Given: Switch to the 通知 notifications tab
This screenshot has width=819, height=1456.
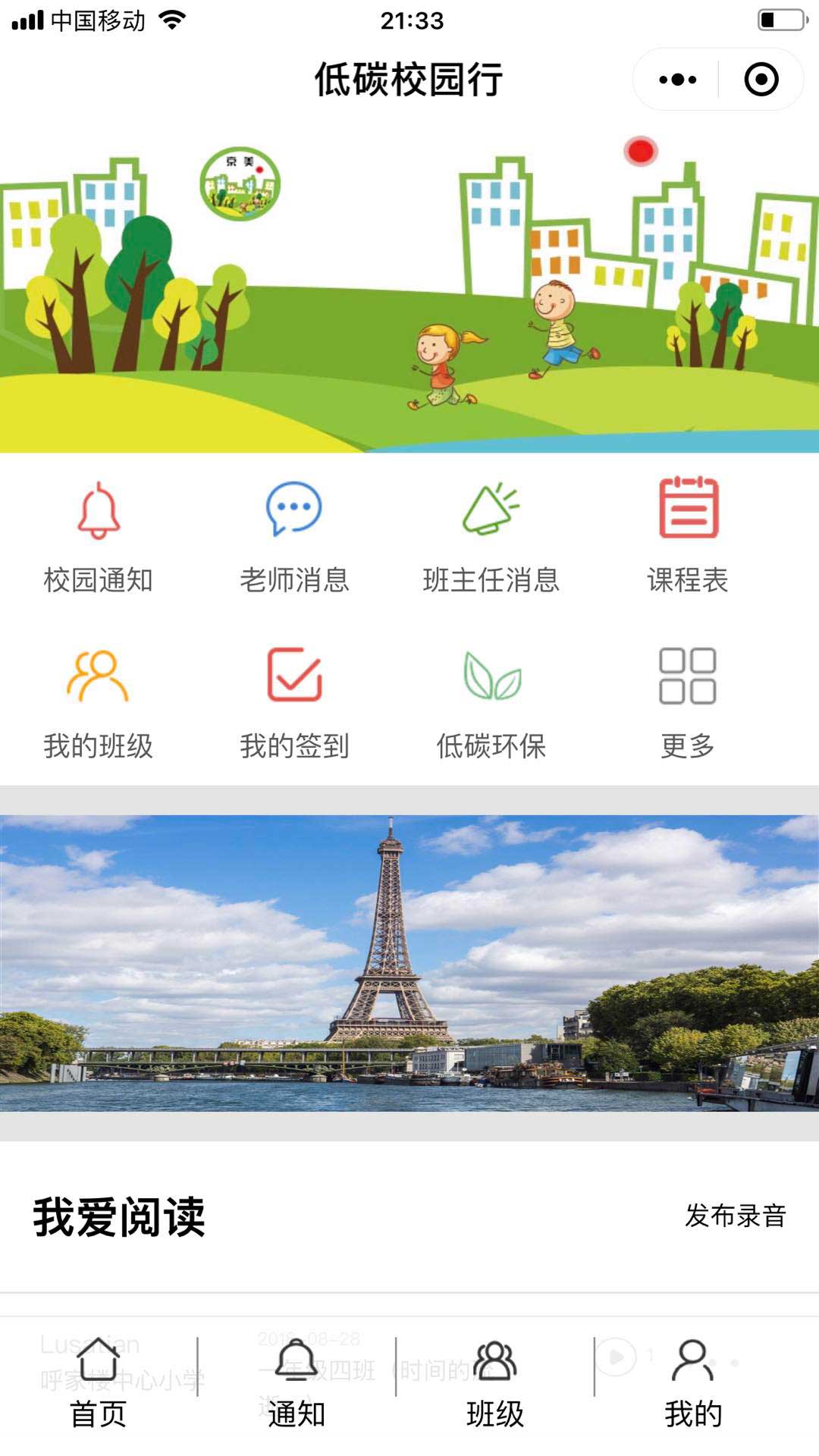Looking at the screenshot, I should click(297, 1384).
